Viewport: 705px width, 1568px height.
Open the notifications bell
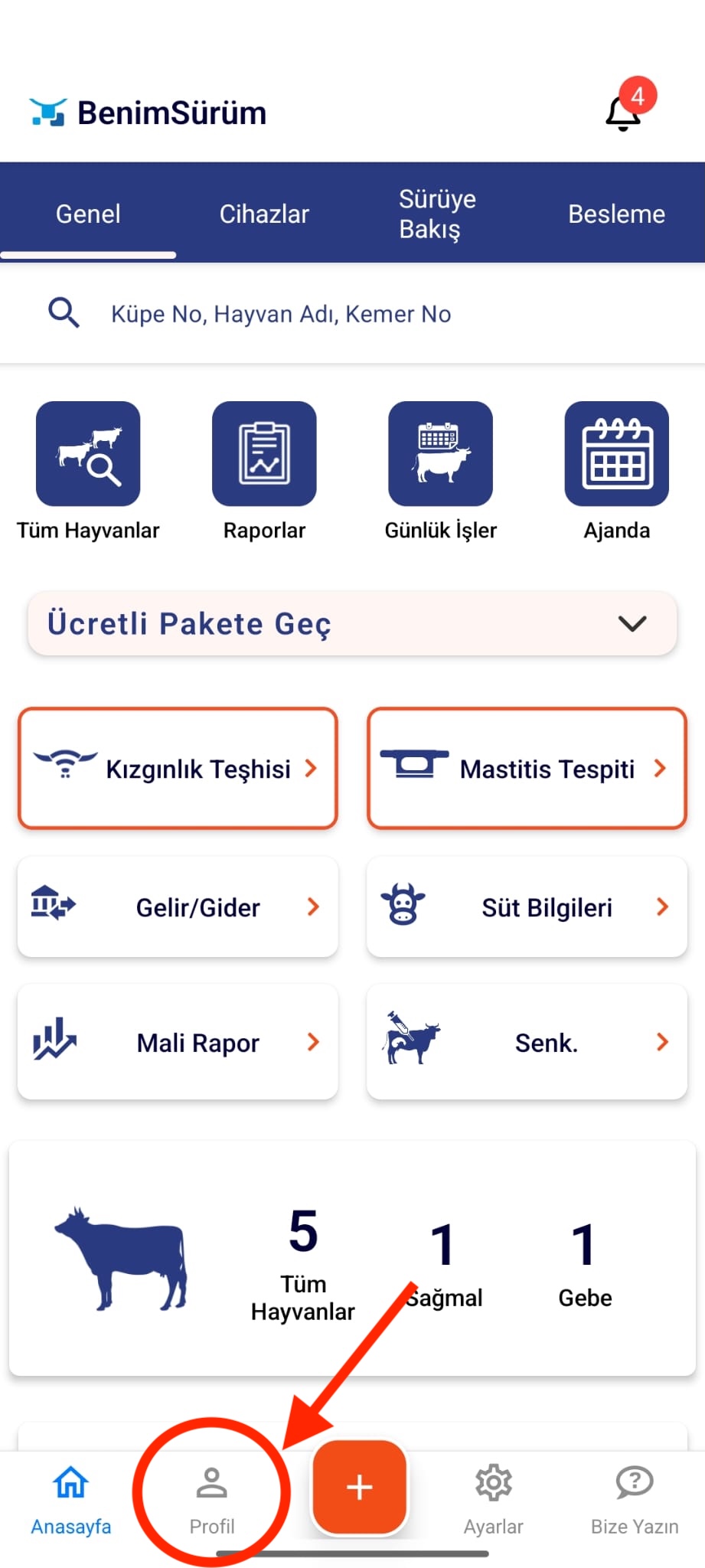pyautogui.click(x=623, y=113)
